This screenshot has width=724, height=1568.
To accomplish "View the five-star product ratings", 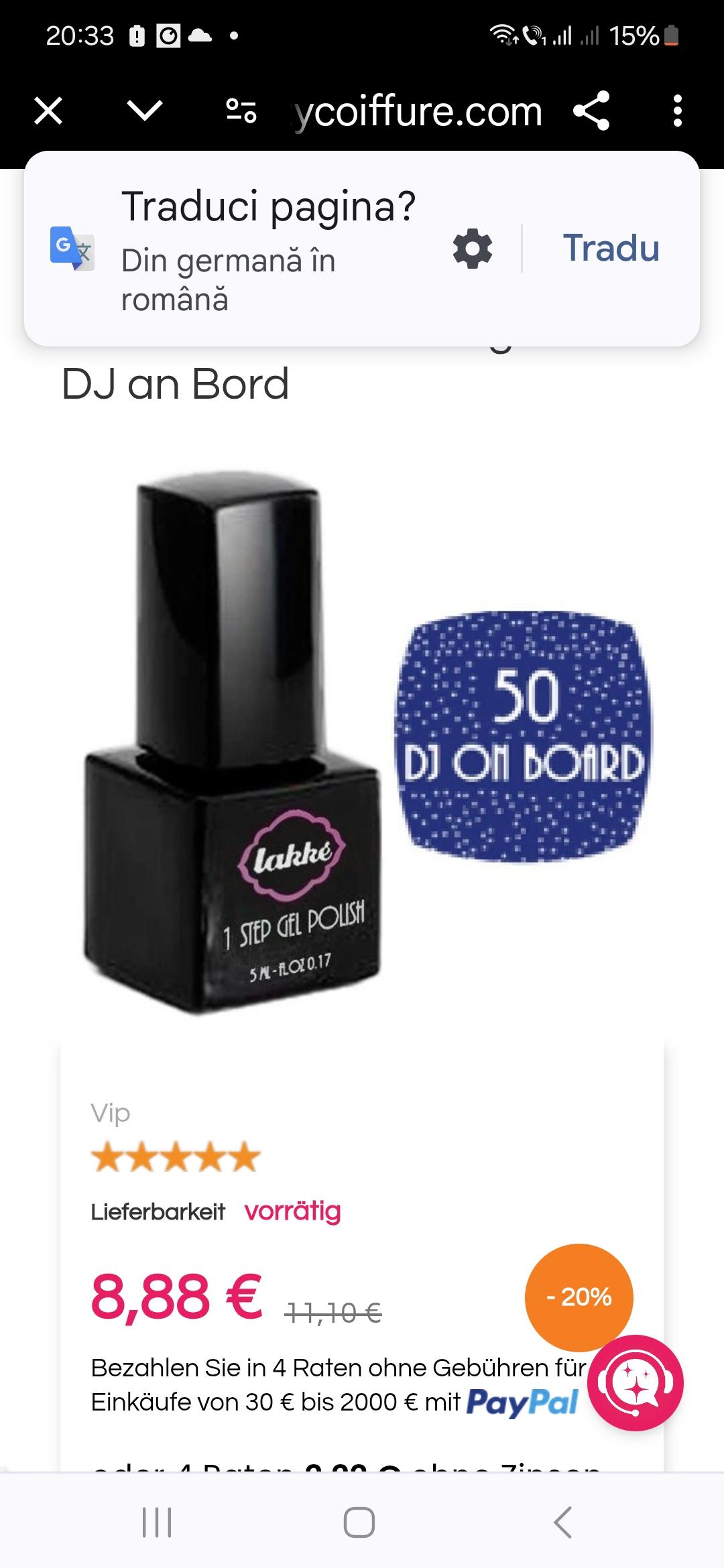I will 176,1157.
